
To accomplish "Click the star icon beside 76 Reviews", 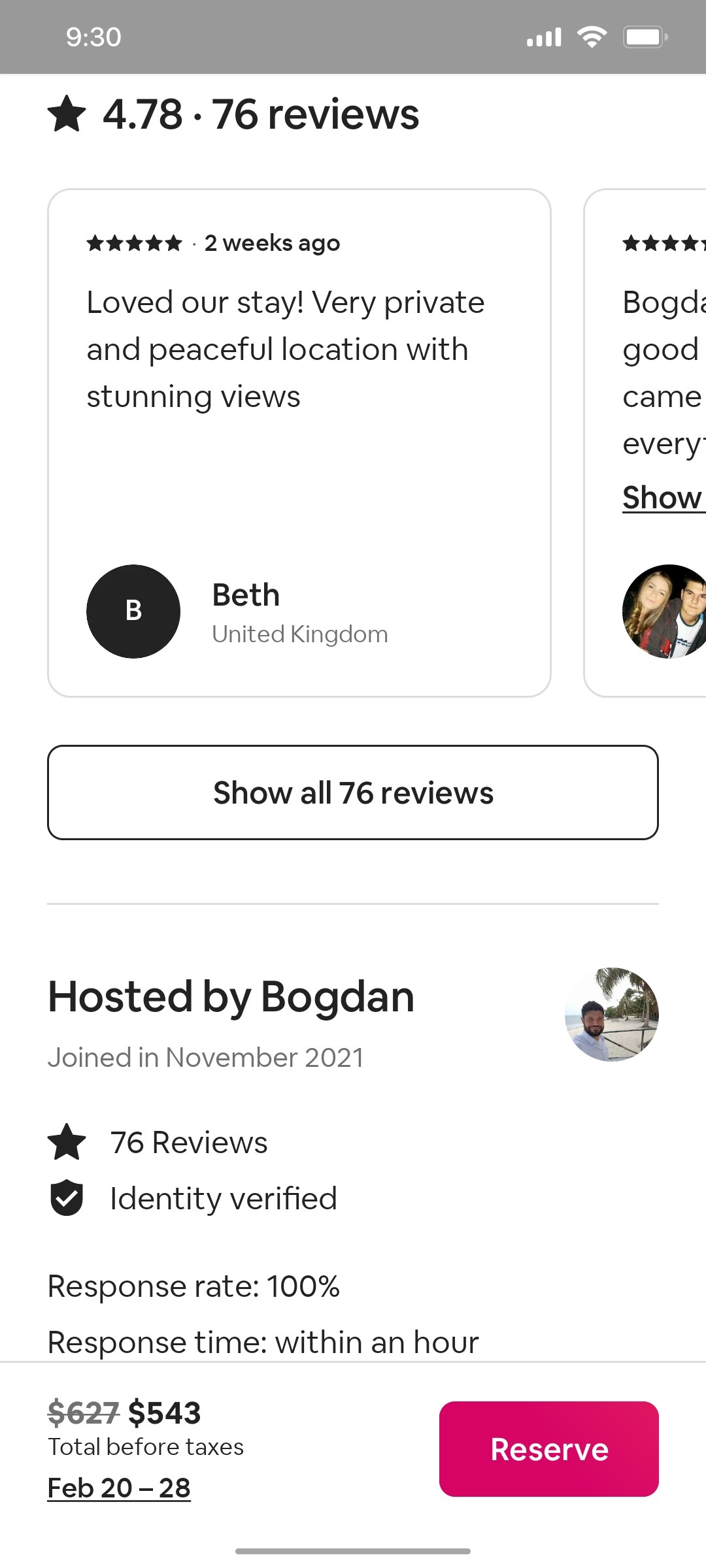I will pos(67,1142).
